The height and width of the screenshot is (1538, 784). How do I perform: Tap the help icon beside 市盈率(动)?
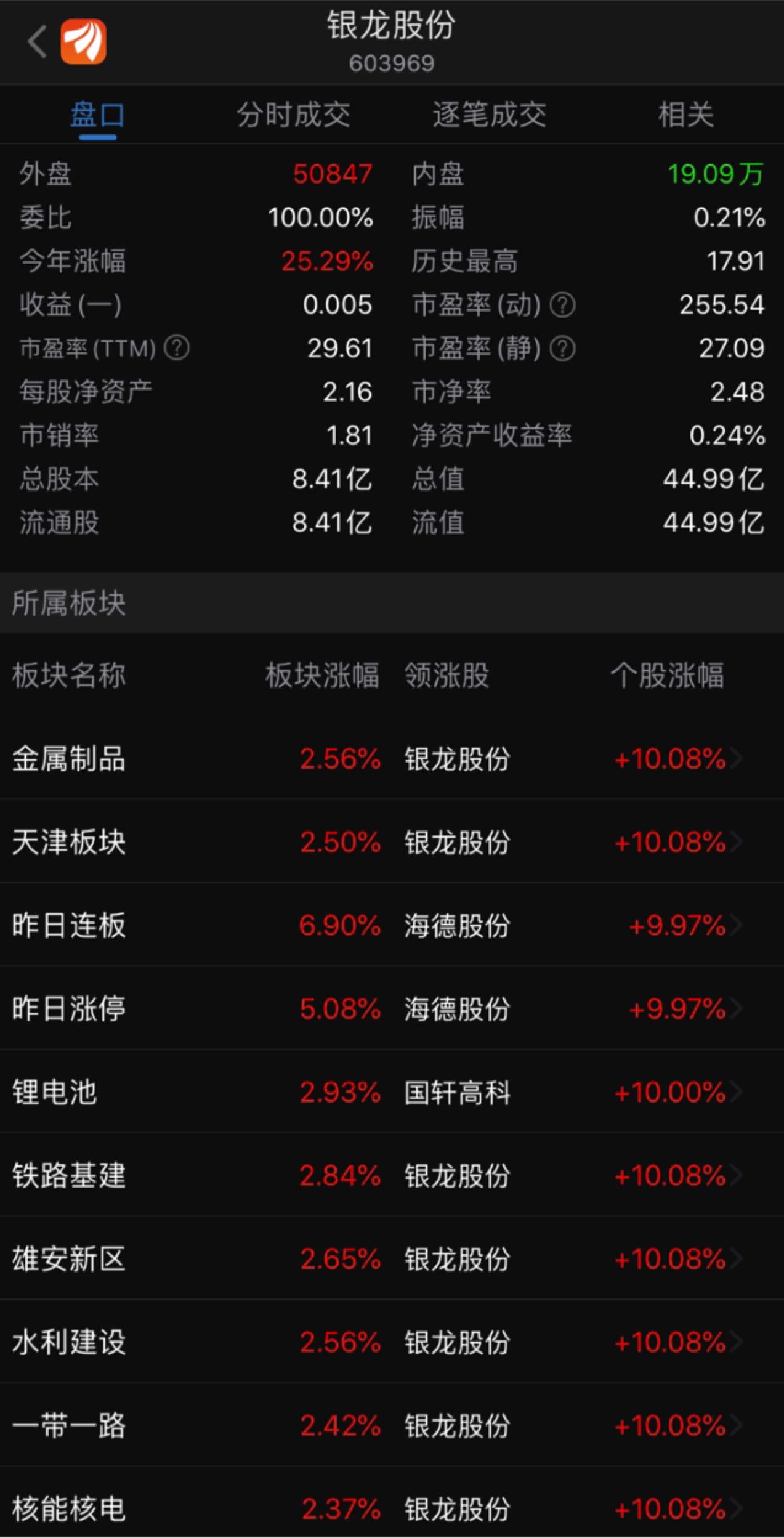click(x=562, y=304)
